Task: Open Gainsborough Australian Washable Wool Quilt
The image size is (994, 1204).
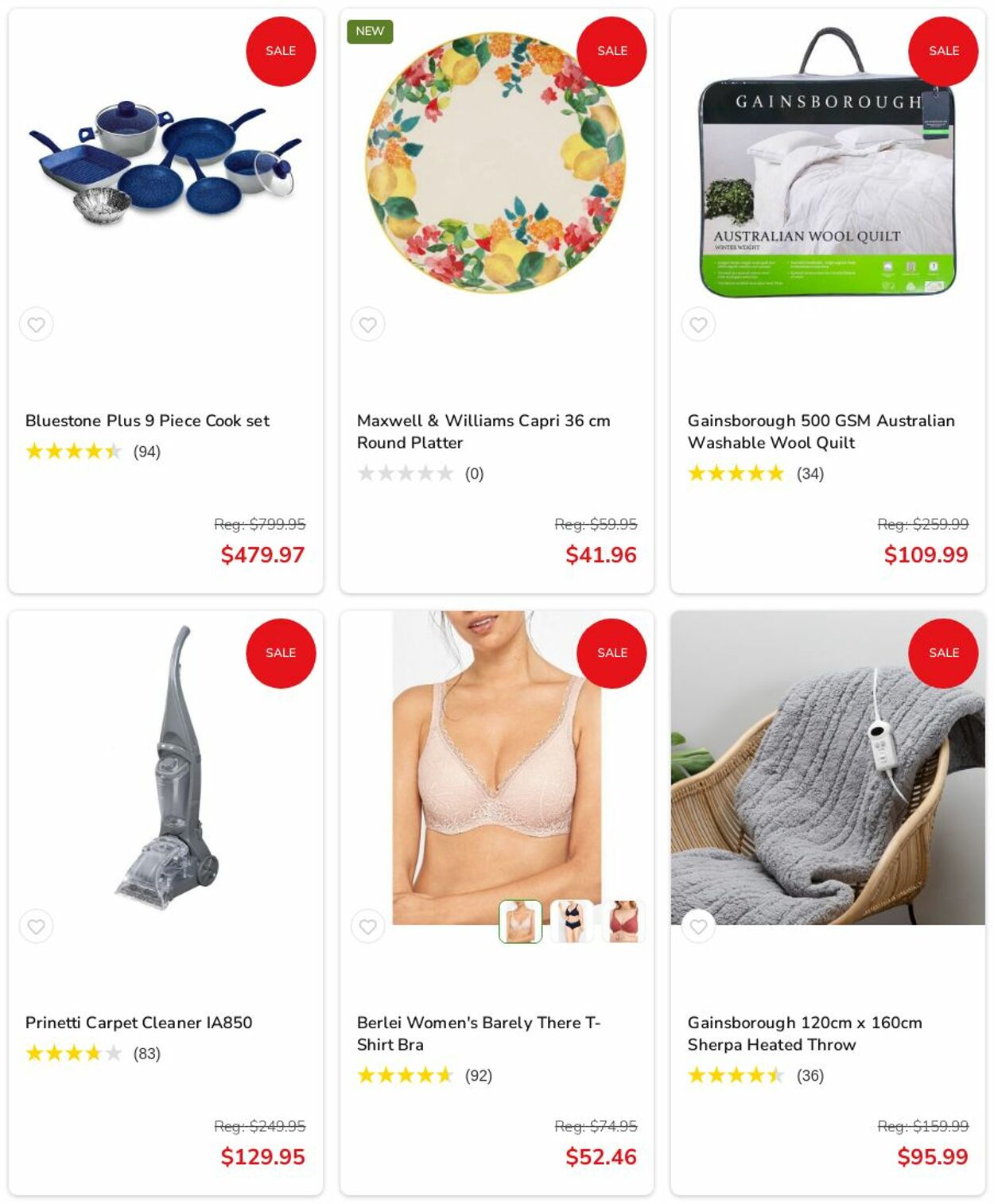Action: (821, 431)
